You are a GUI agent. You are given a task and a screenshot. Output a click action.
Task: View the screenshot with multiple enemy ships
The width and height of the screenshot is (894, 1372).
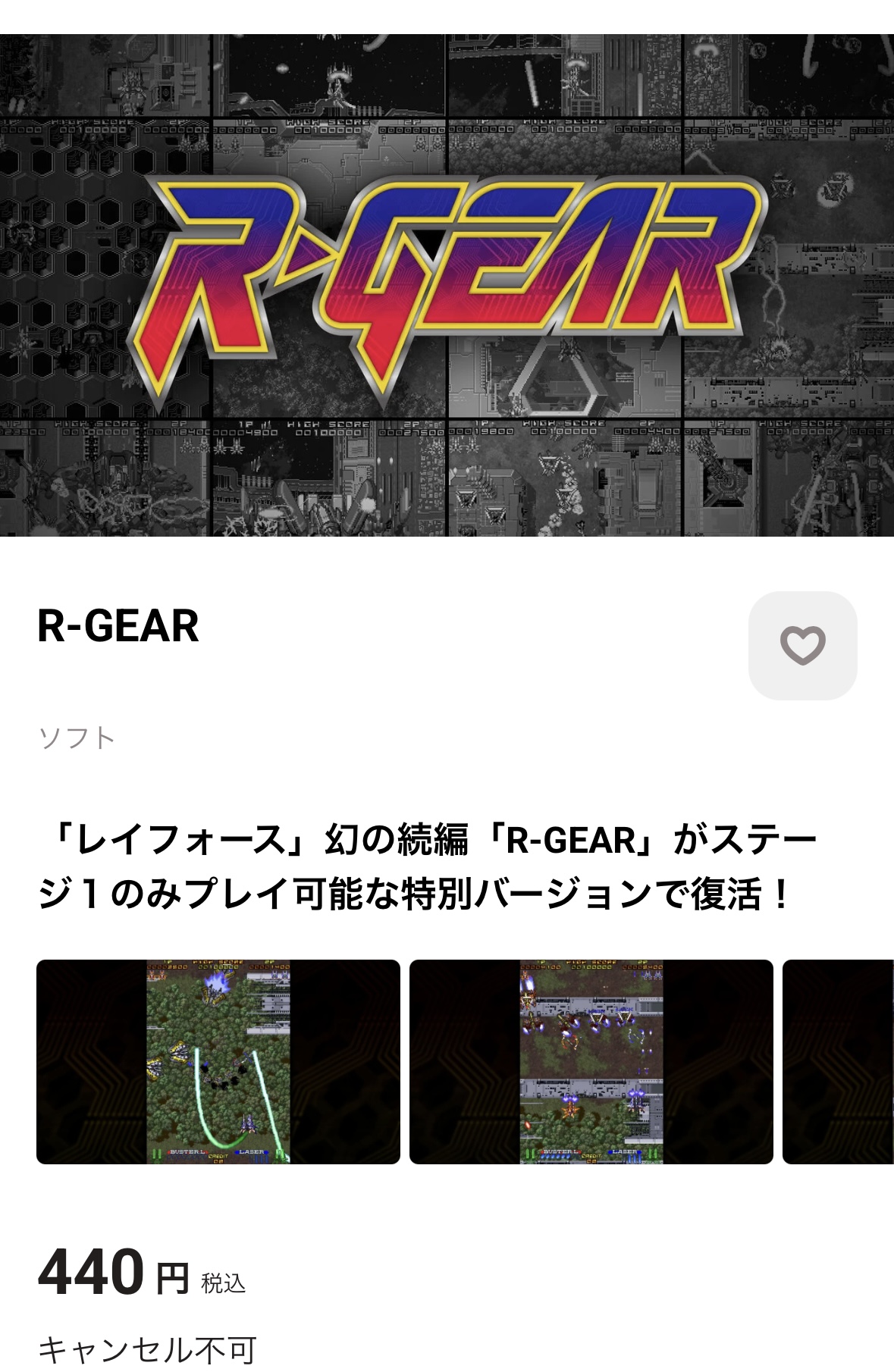[591, 1061]
